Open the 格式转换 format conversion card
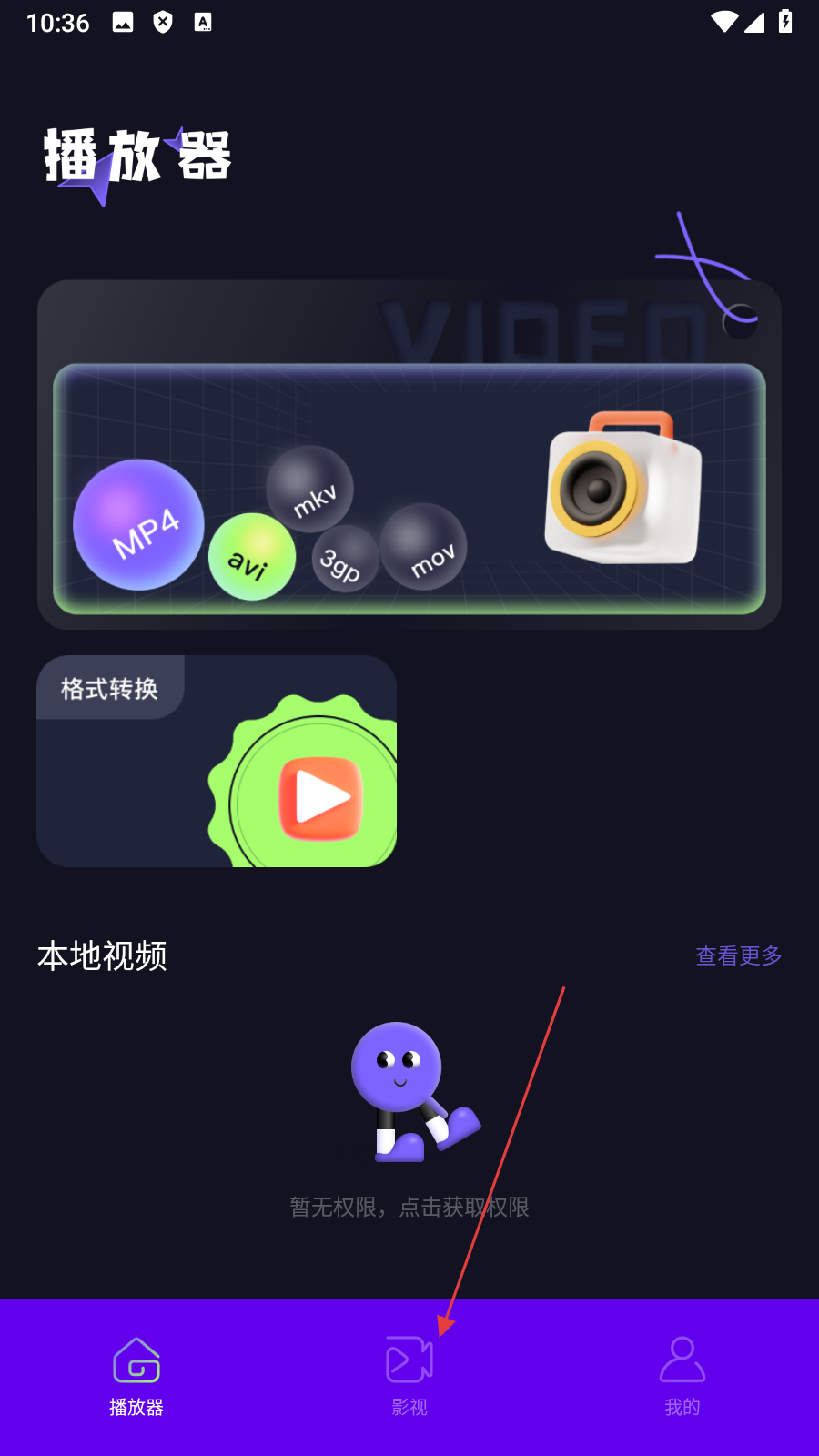819x1456 pixels. point(217,761)
